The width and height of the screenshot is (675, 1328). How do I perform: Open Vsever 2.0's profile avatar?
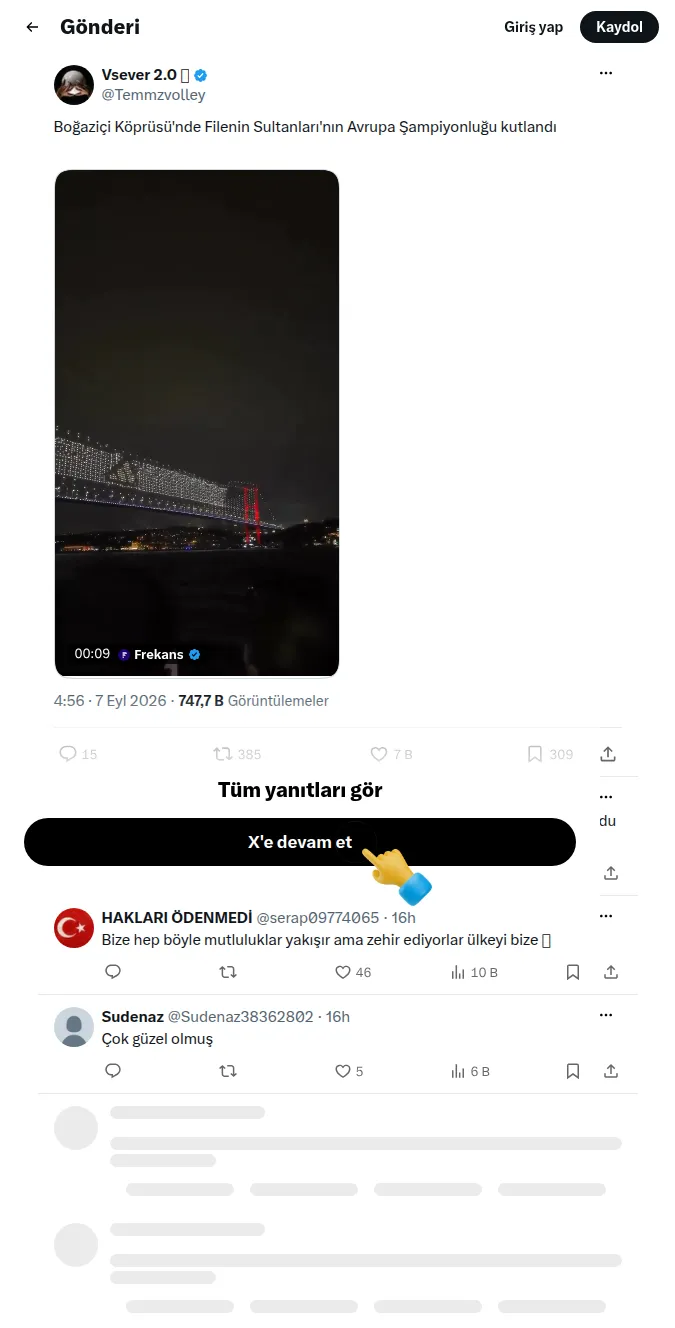74,85
